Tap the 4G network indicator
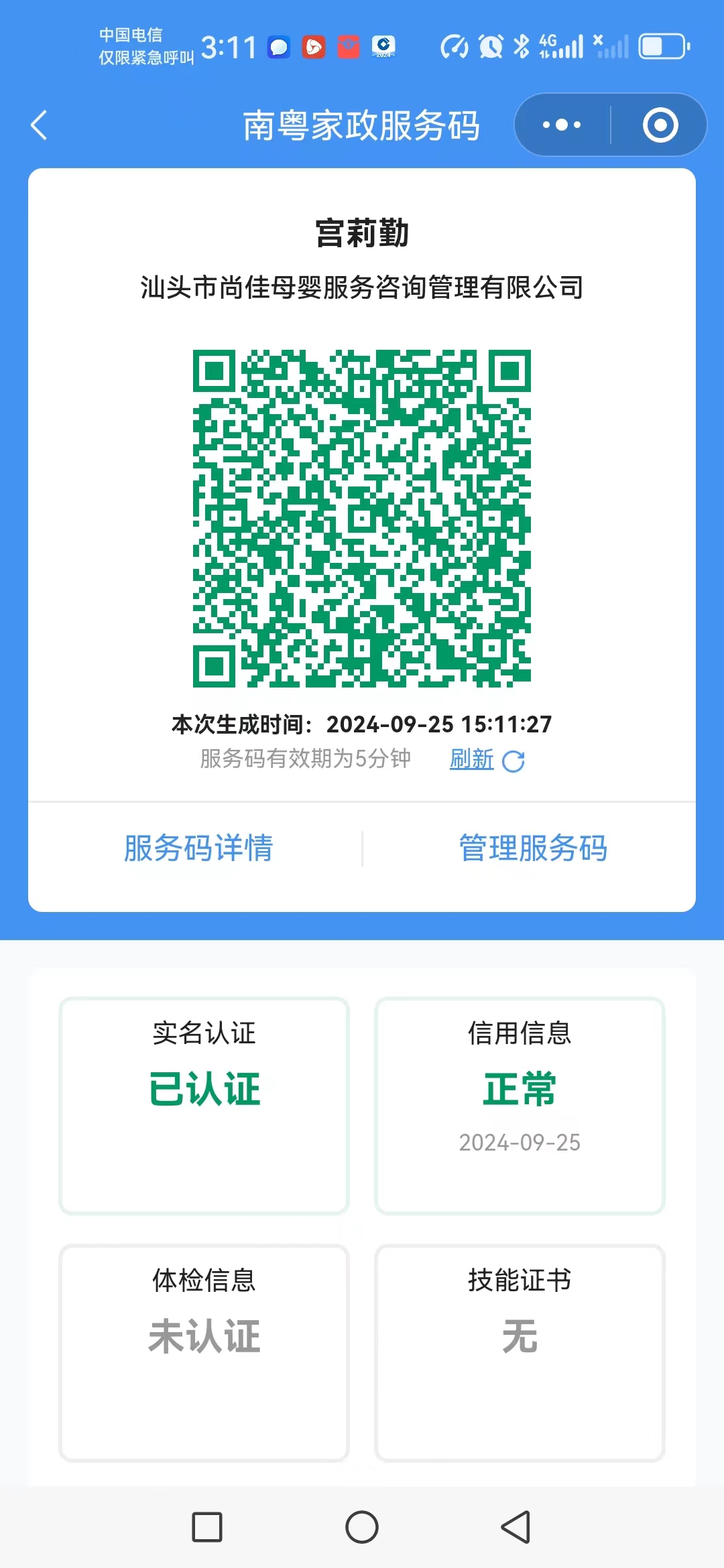Image resolution: width=724 pixels, height=1568 pixels. (x=547, y=44)
